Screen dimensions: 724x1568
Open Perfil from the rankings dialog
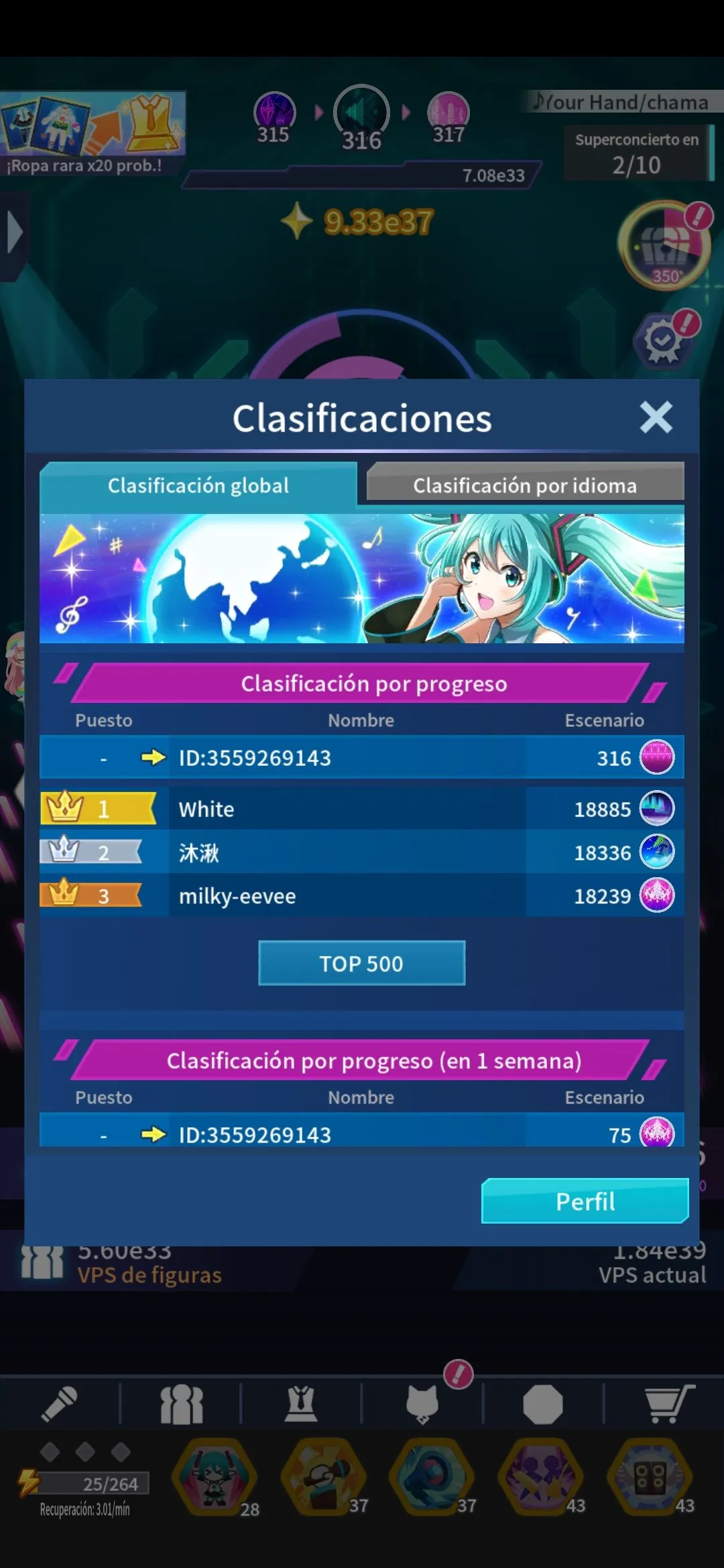[585, 1201]
